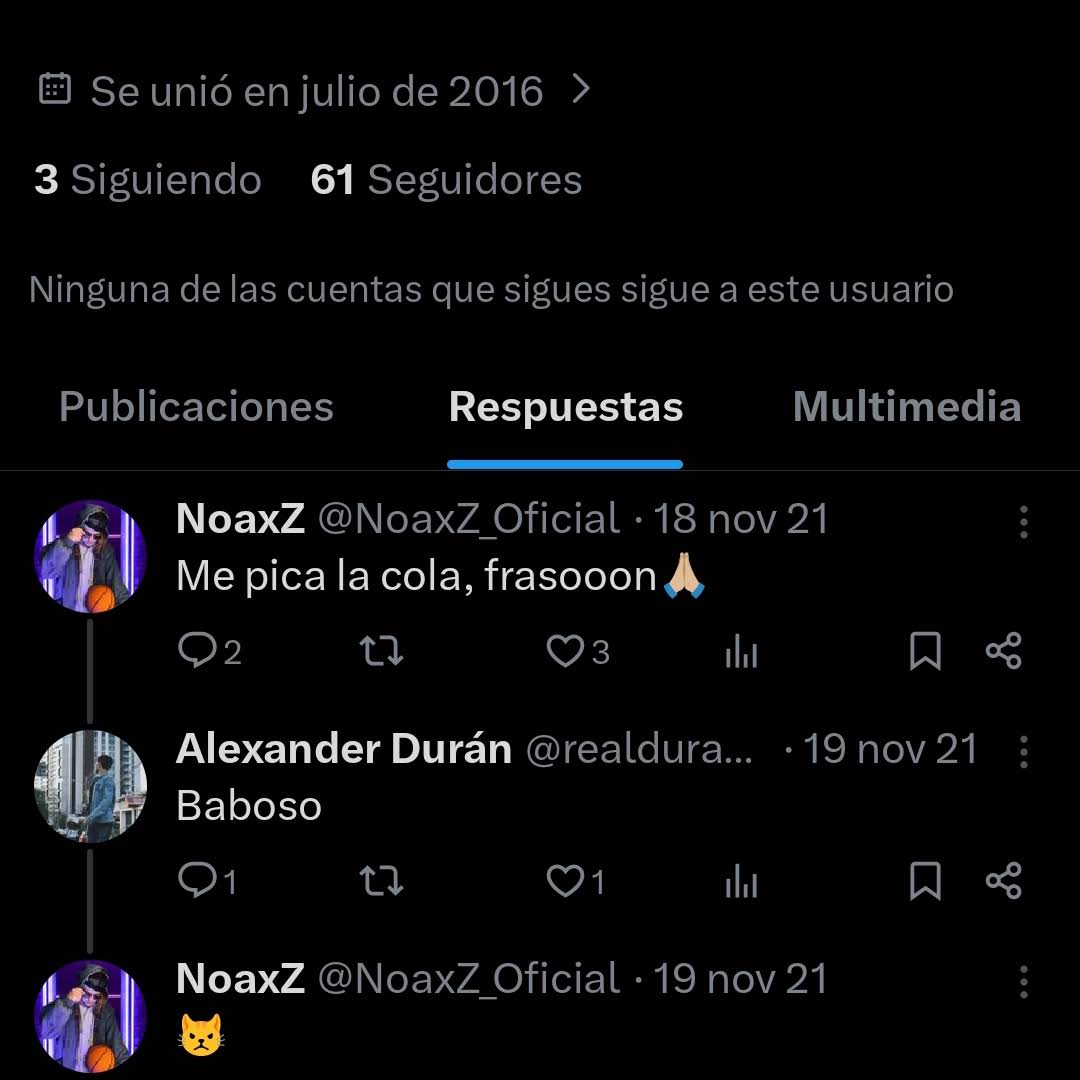Reply to Alexander Durán's "Baboso" post

click(x=207, y=881)
